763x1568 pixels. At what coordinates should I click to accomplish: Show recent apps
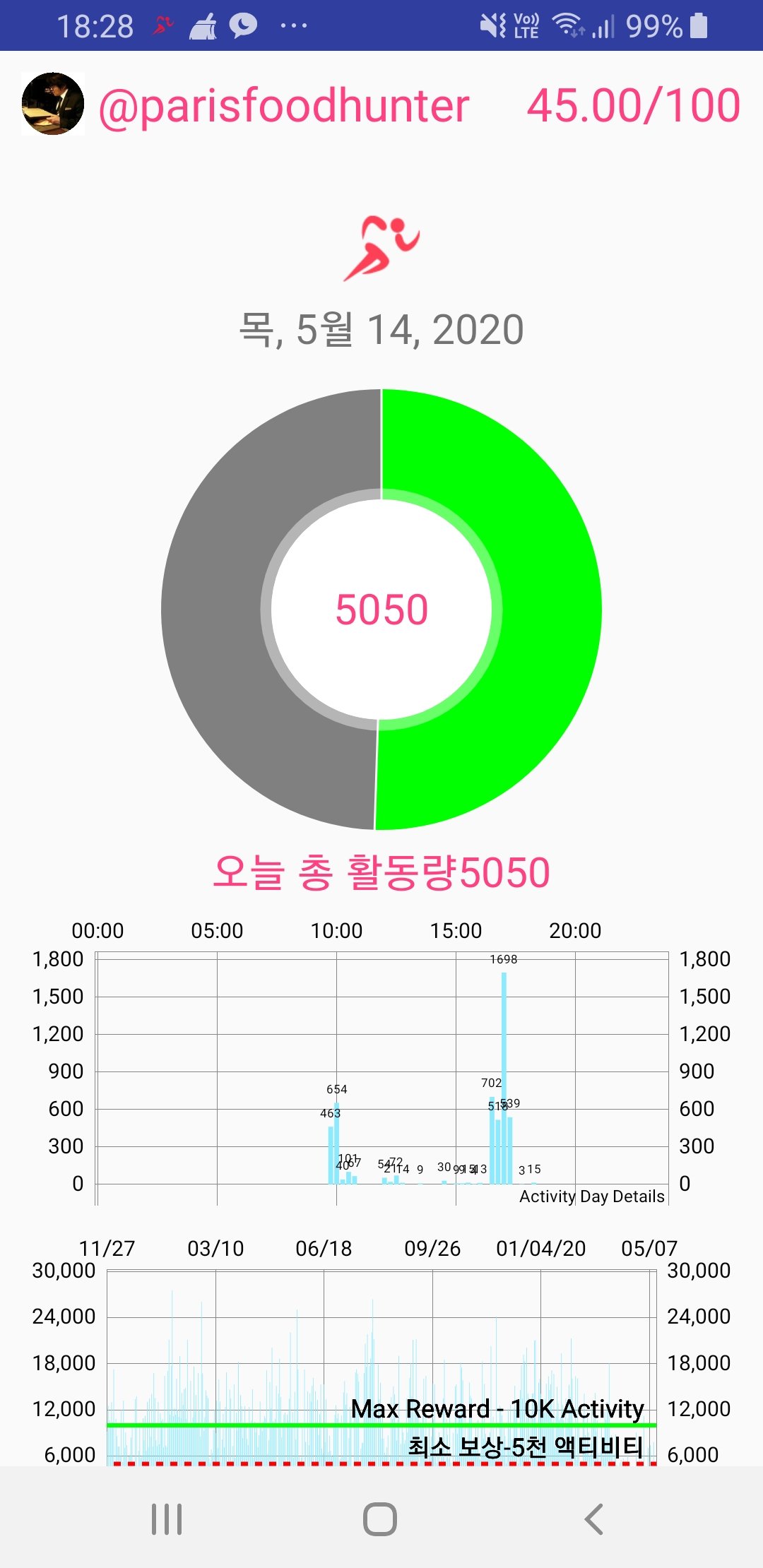(167, 1519)
